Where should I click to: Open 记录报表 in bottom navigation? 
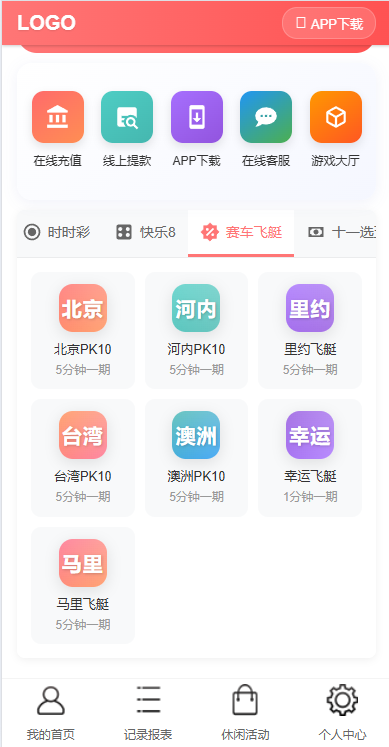(148, 713)
